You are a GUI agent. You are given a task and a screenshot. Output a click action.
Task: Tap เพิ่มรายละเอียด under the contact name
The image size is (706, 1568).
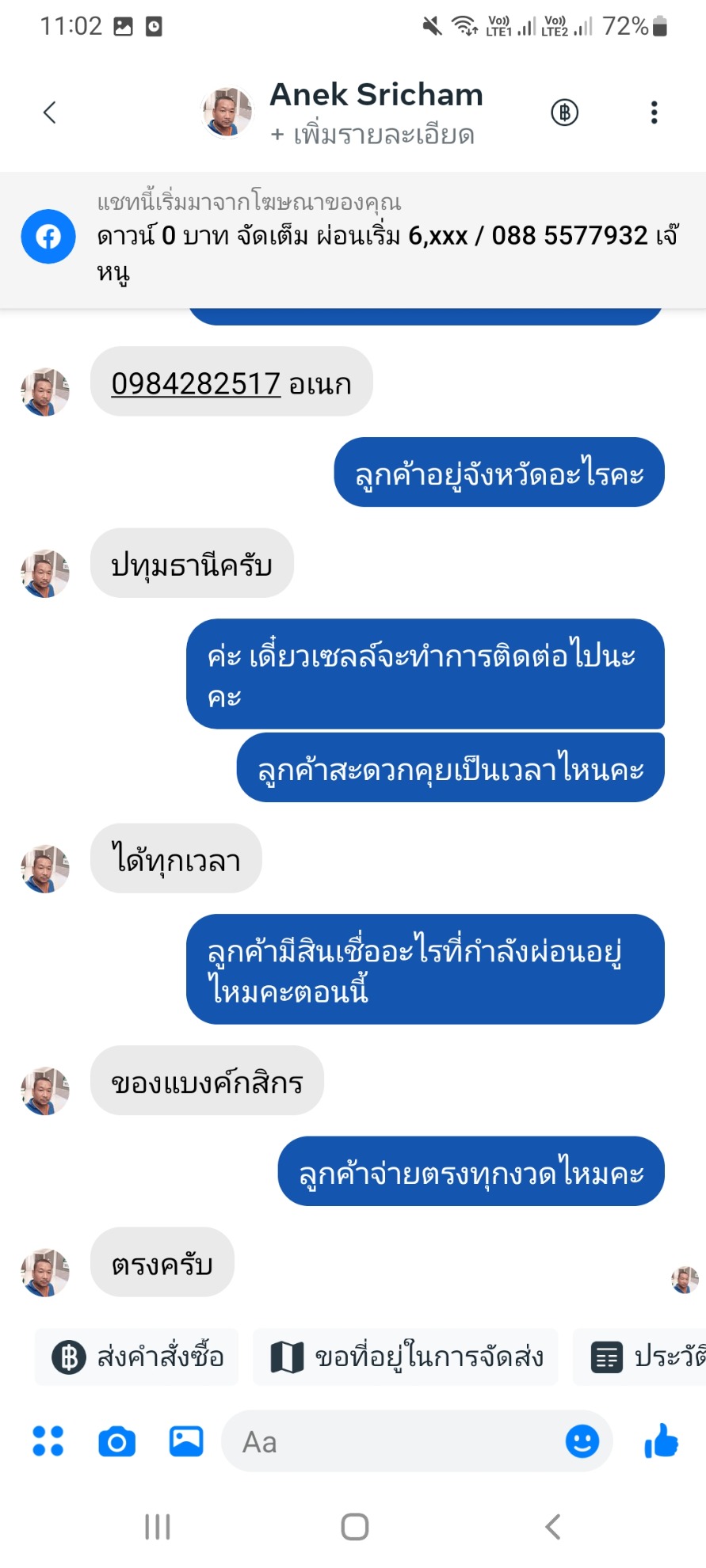coord(372,135)
